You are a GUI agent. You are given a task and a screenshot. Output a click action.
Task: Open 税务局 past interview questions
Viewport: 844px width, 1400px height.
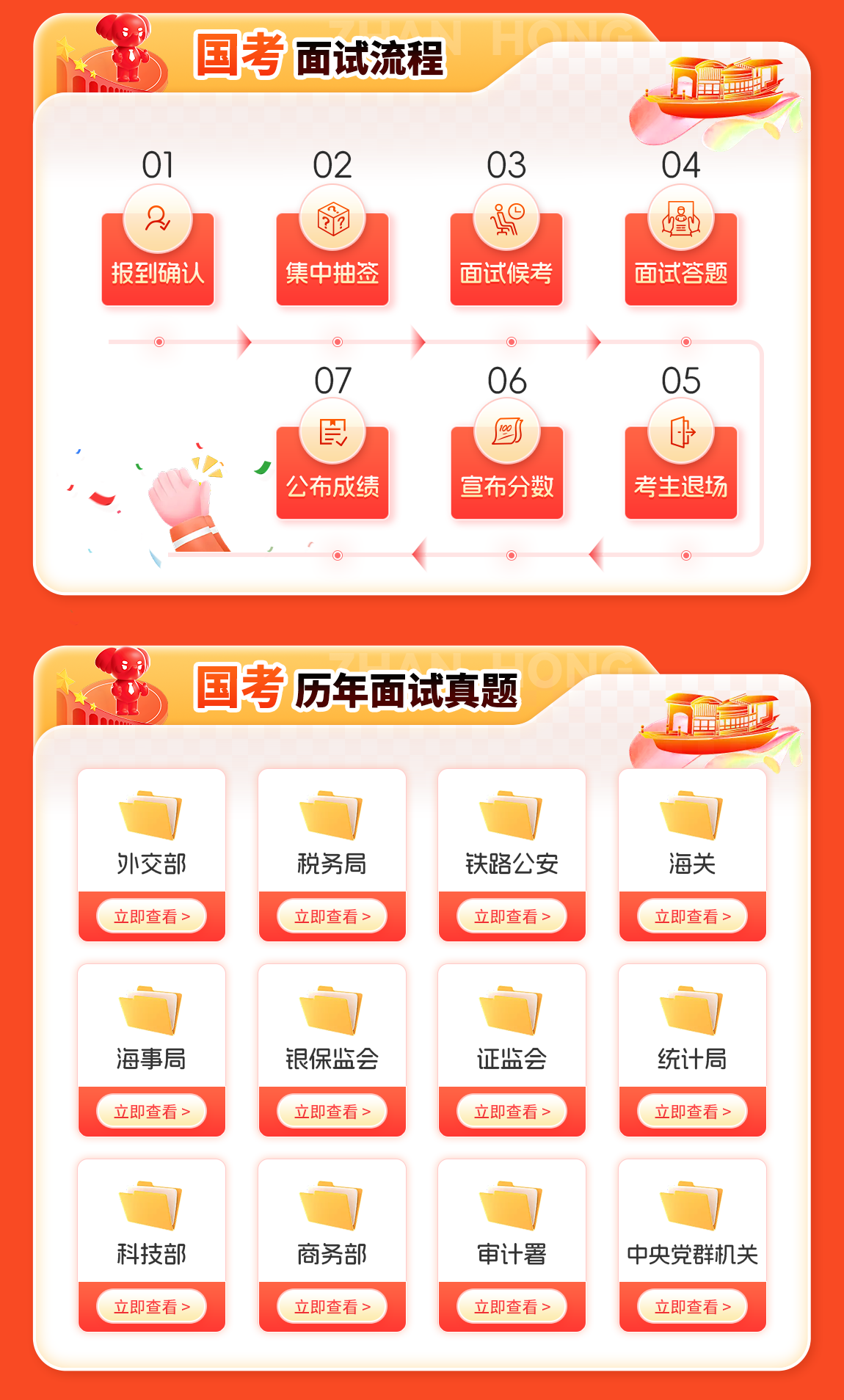pyautogui.click(x=332, y=916)
